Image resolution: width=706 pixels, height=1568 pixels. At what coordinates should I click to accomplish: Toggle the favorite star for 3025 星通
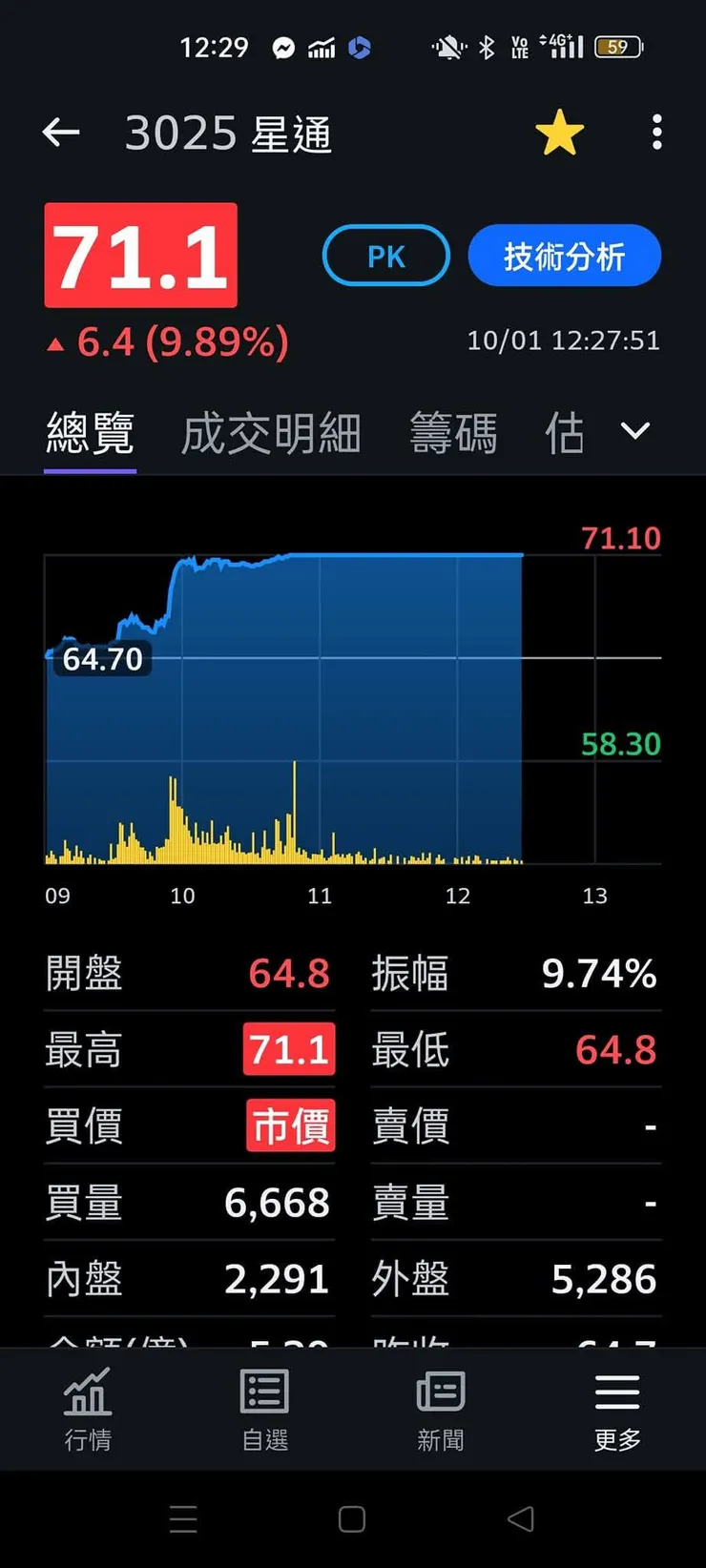pos(560,133)
